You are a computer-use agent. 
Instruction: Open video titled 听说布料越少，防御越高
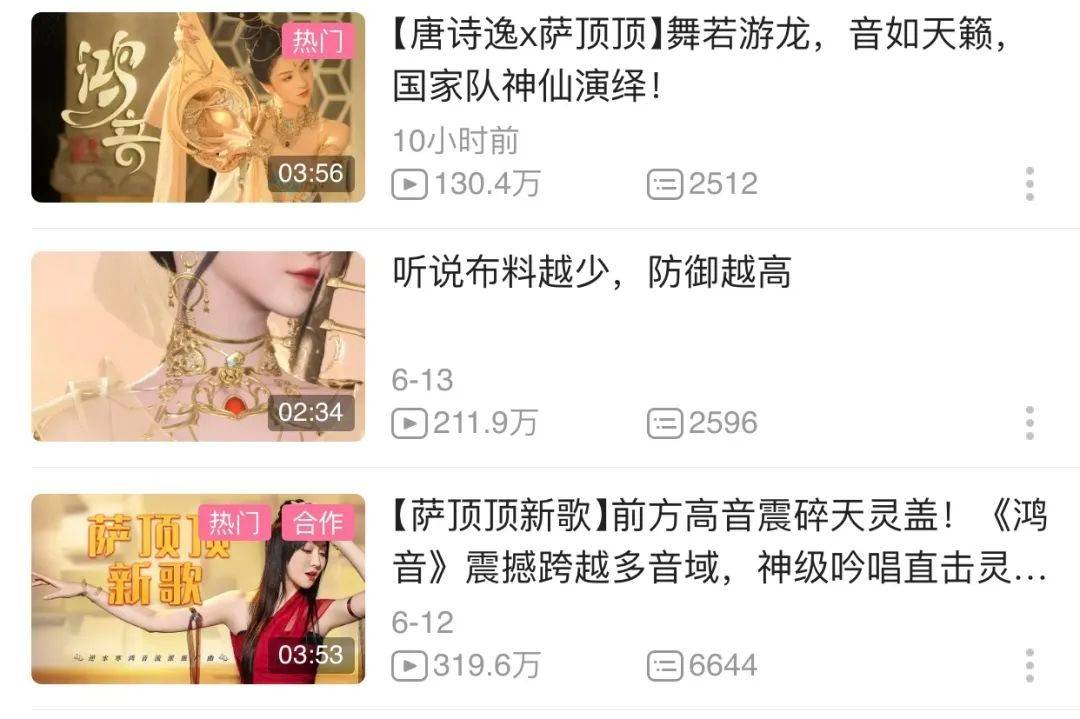point(592,272)
